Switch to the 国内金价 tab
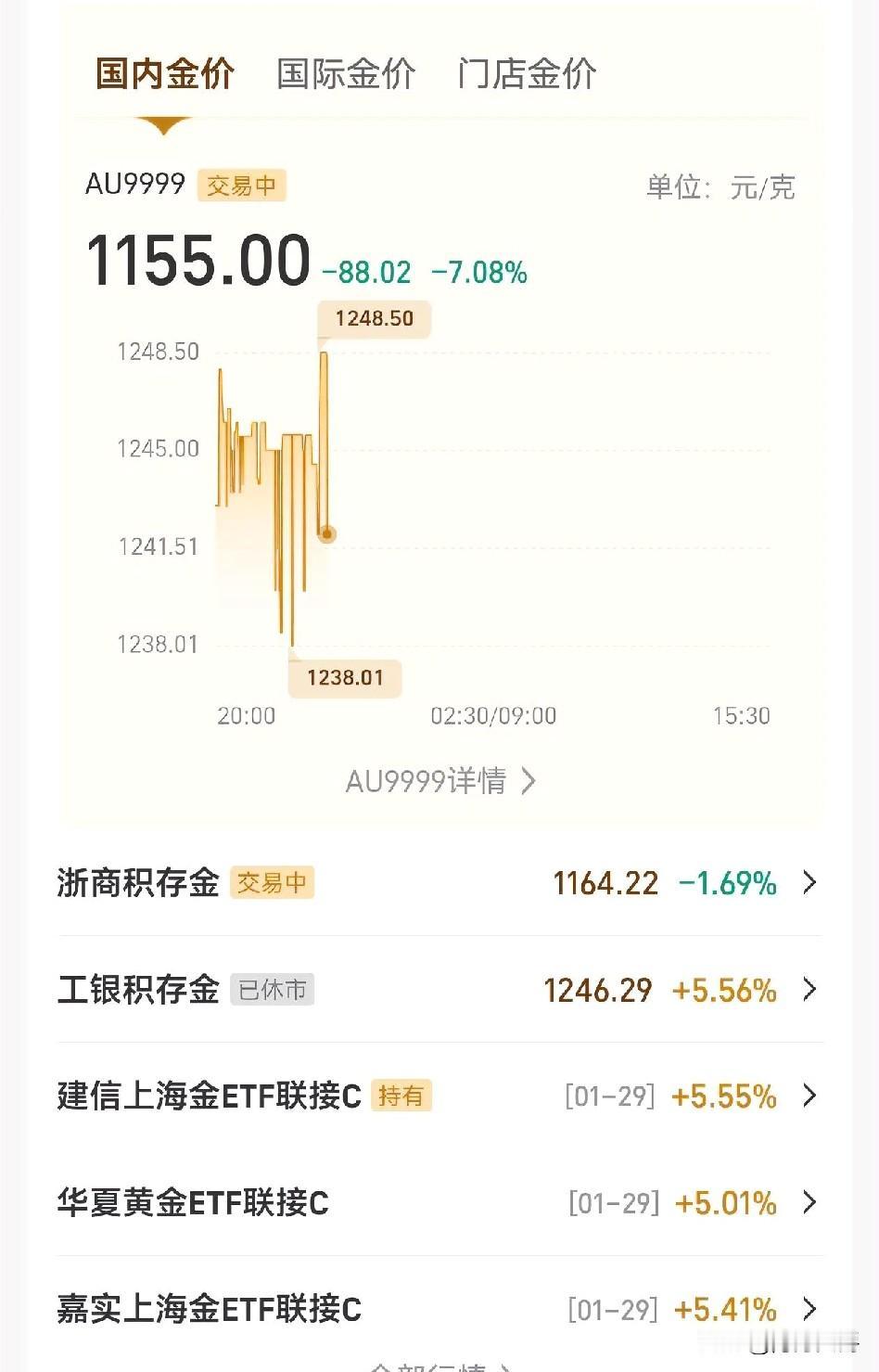This screenshot has width=879, height=1372. (x=165, y=74)
